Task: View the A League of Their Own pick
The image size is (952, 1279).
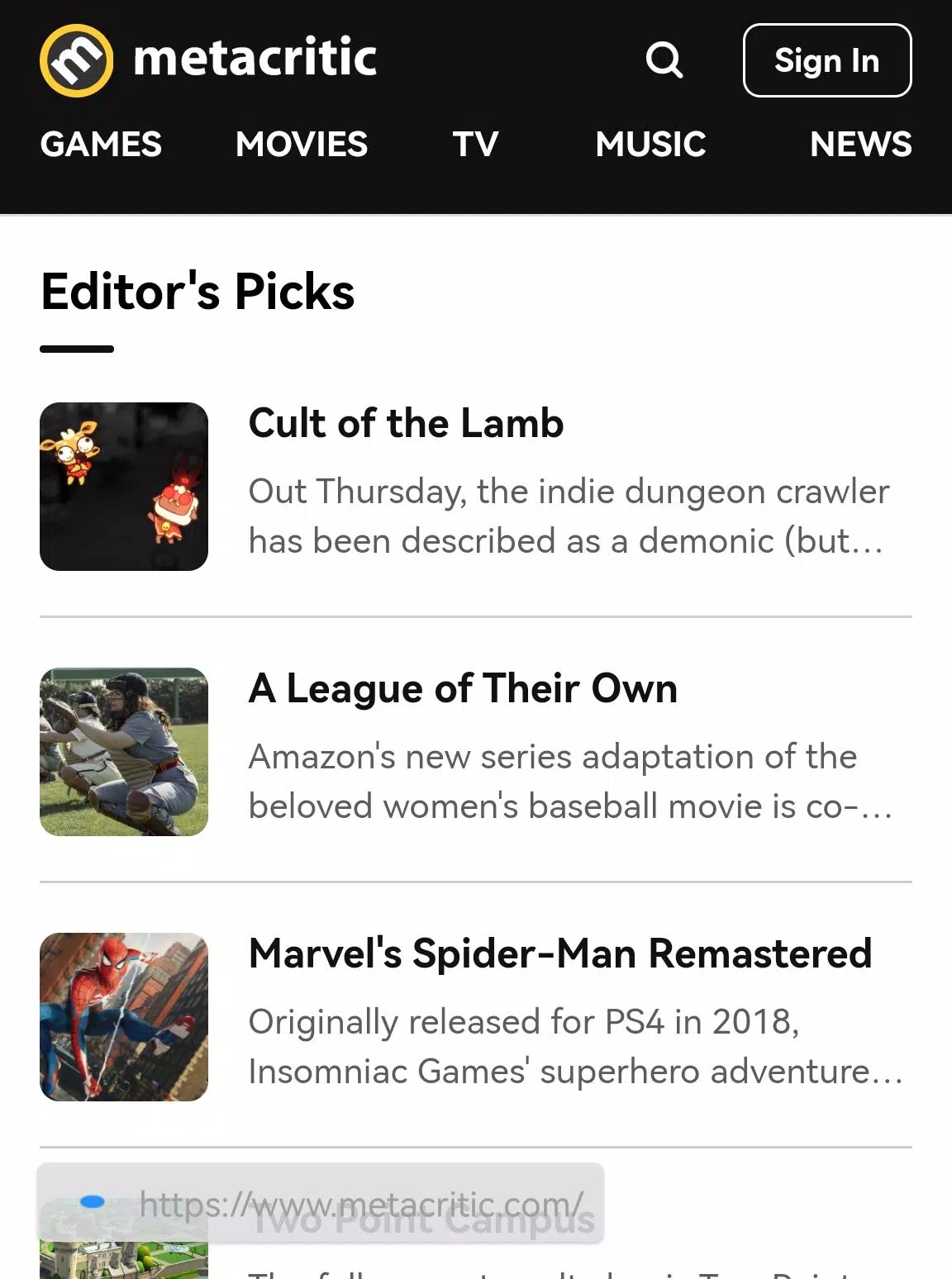Action: coord(463,689)
